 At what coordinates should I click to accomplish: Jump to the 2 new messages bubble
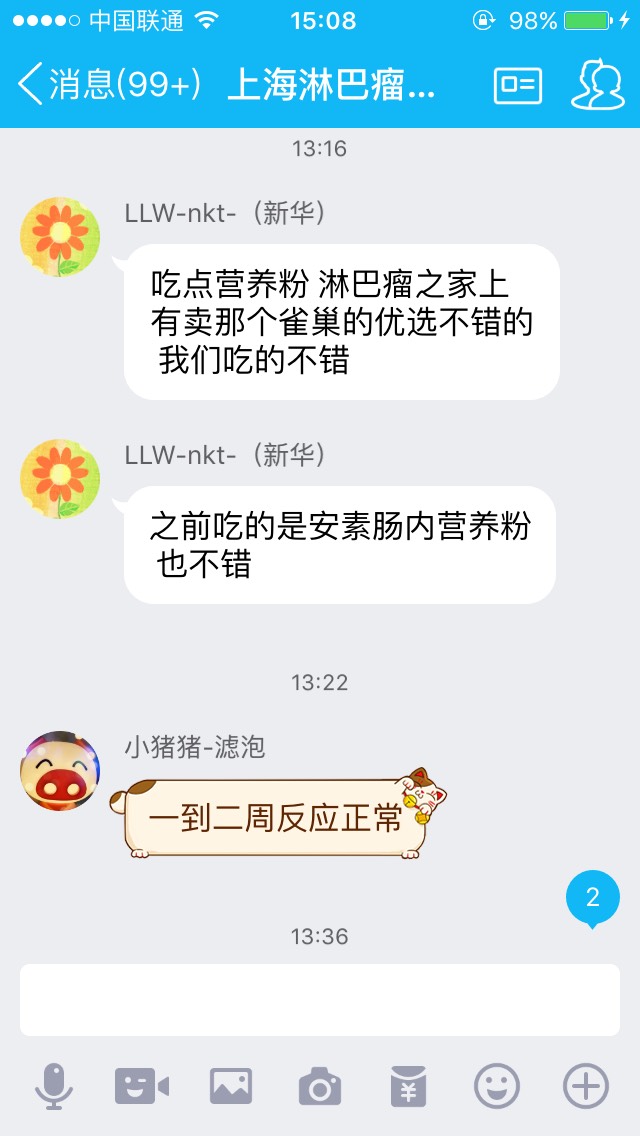click(x=592, y=897)
